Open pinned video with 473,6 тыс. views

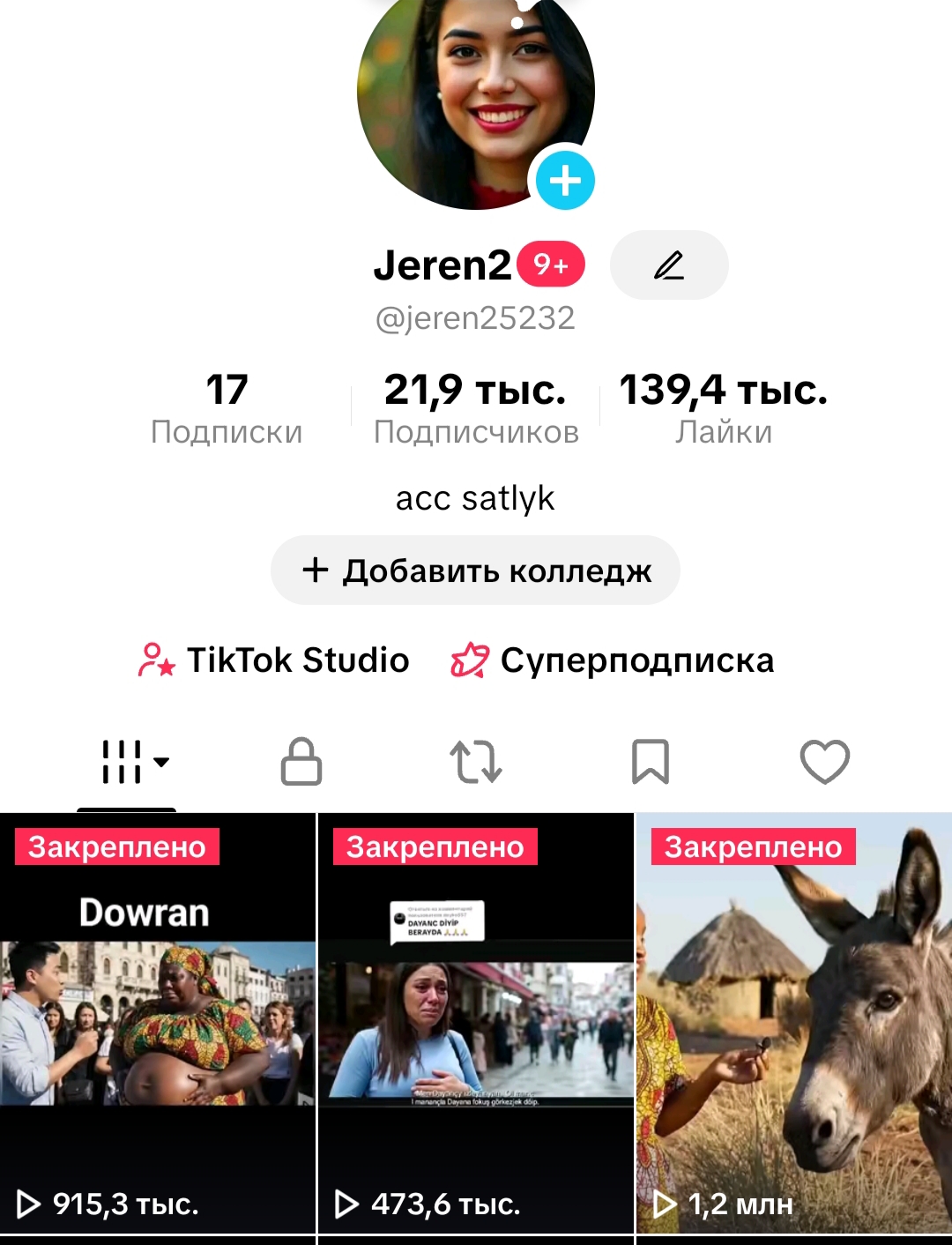pyautogui.click(x=476, y=1023)
